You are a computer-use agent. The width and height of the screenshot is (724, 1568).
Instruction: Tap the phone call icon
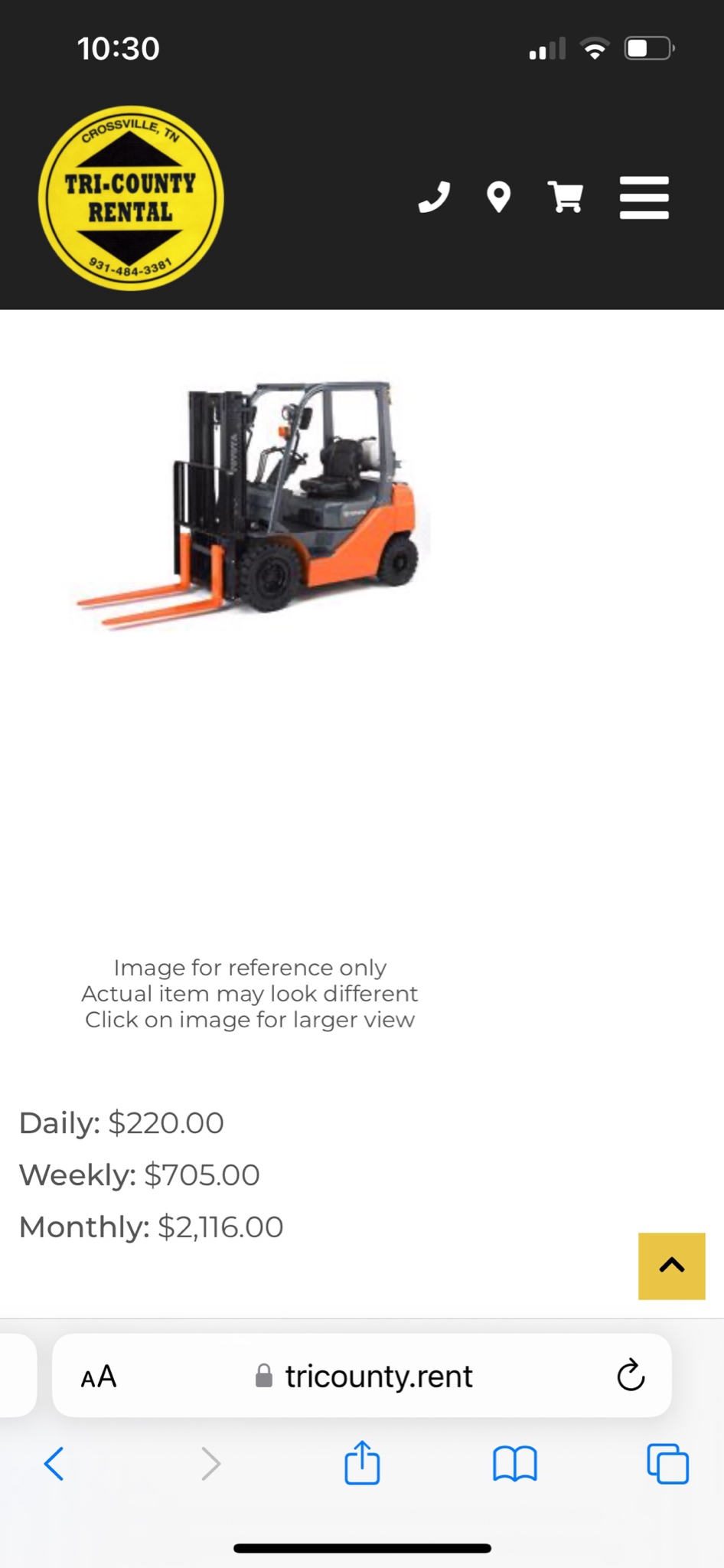[434, 198]
